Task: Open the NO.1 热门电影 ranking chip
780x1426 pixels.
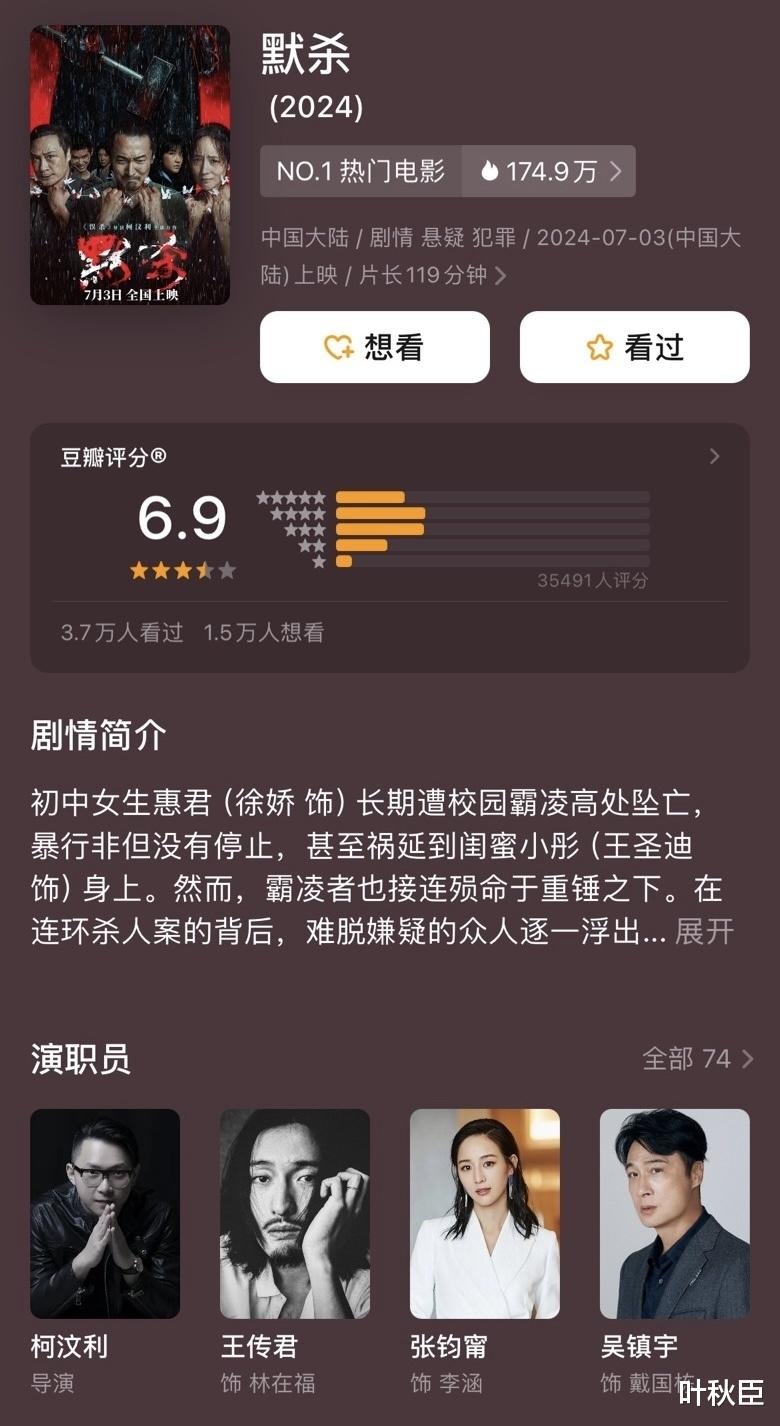Action: tap(361, 171)
